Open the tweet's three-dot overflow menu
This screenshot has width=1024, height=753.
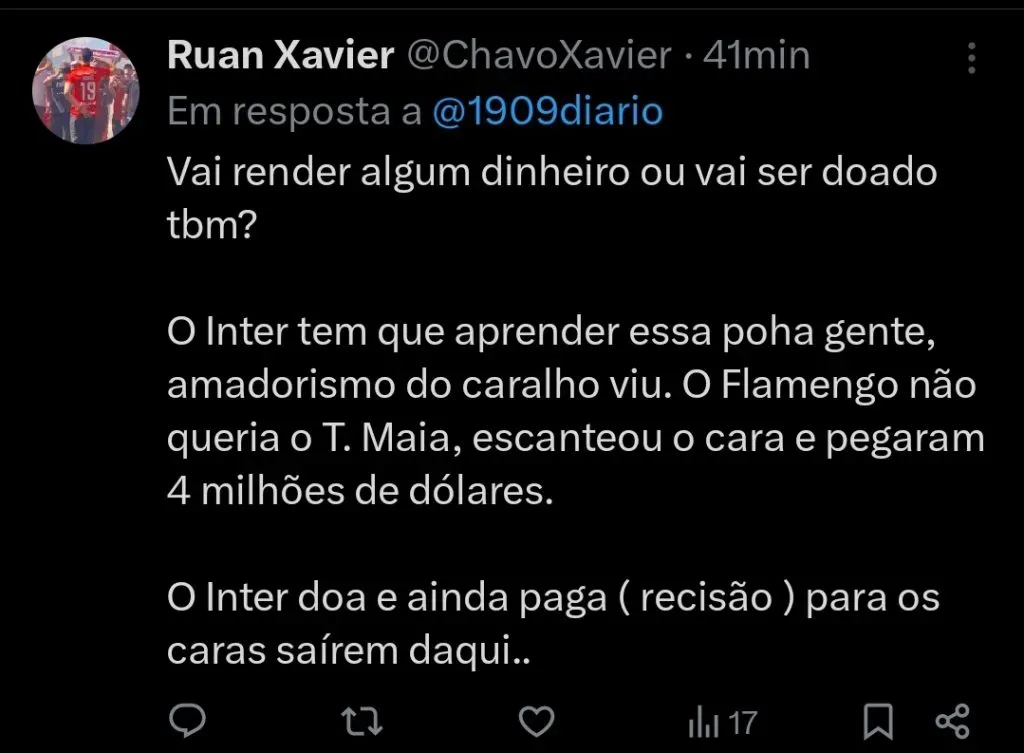pos(971,58)
